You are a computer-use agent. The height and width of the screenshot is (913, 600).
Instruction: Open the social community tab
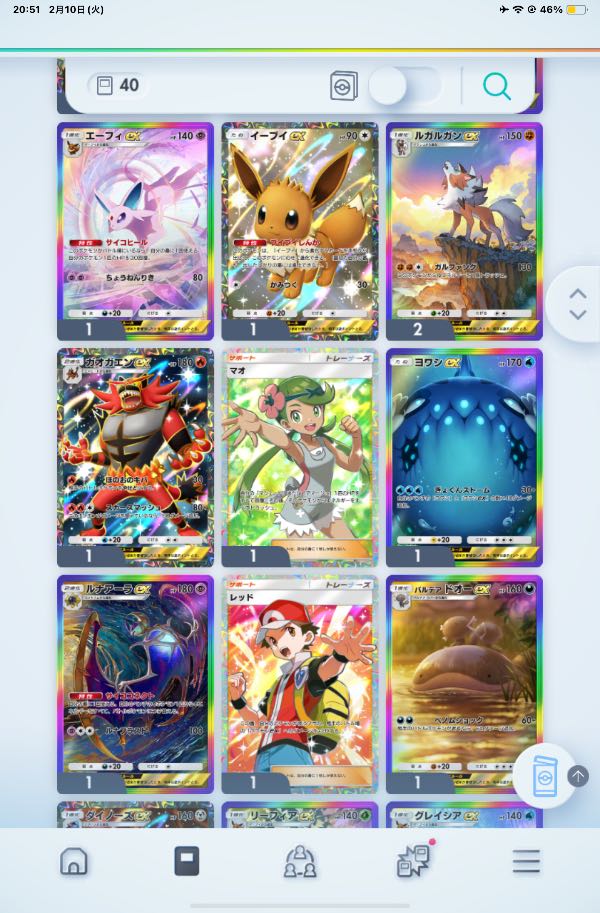coord(300,861)
